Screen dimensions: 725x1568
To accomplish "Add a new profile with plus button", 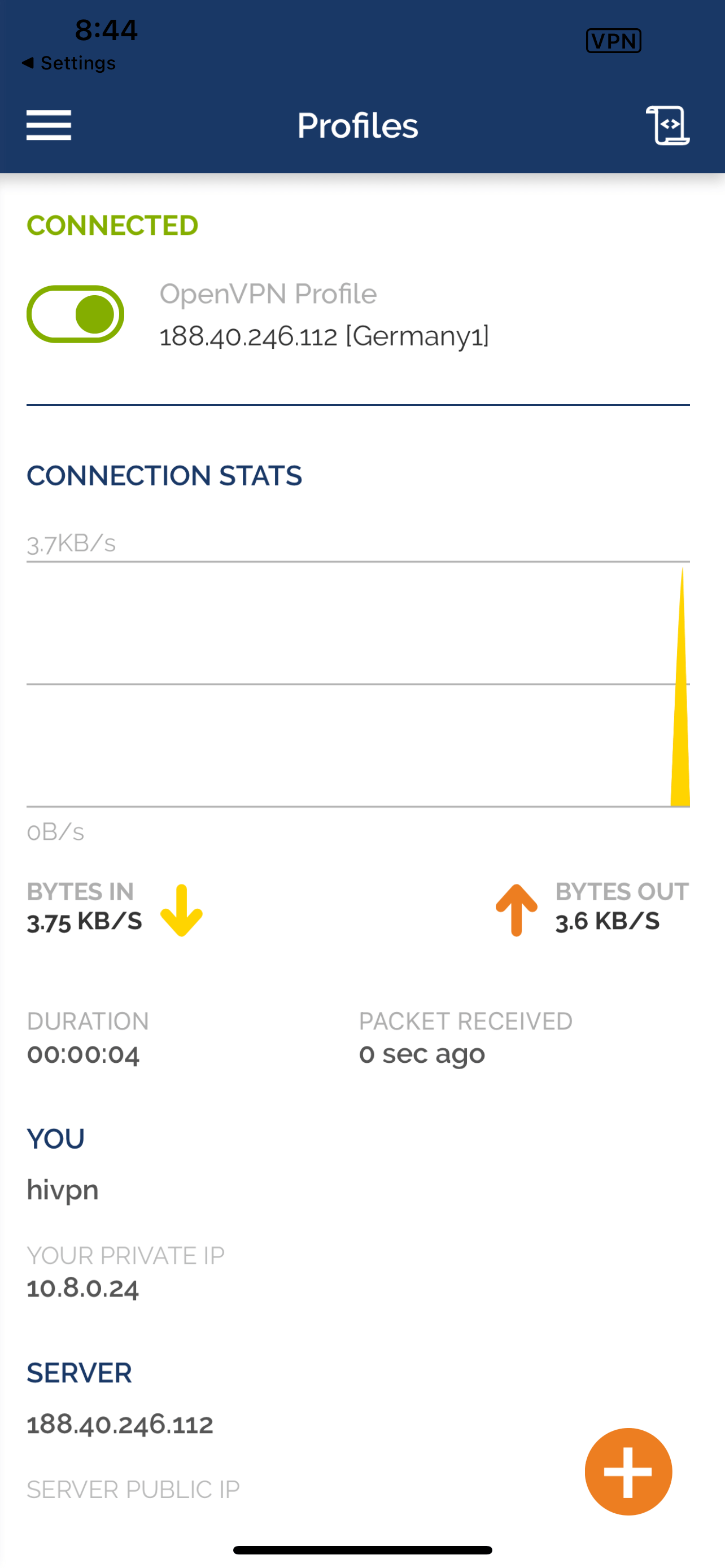I will [628, 1471].
